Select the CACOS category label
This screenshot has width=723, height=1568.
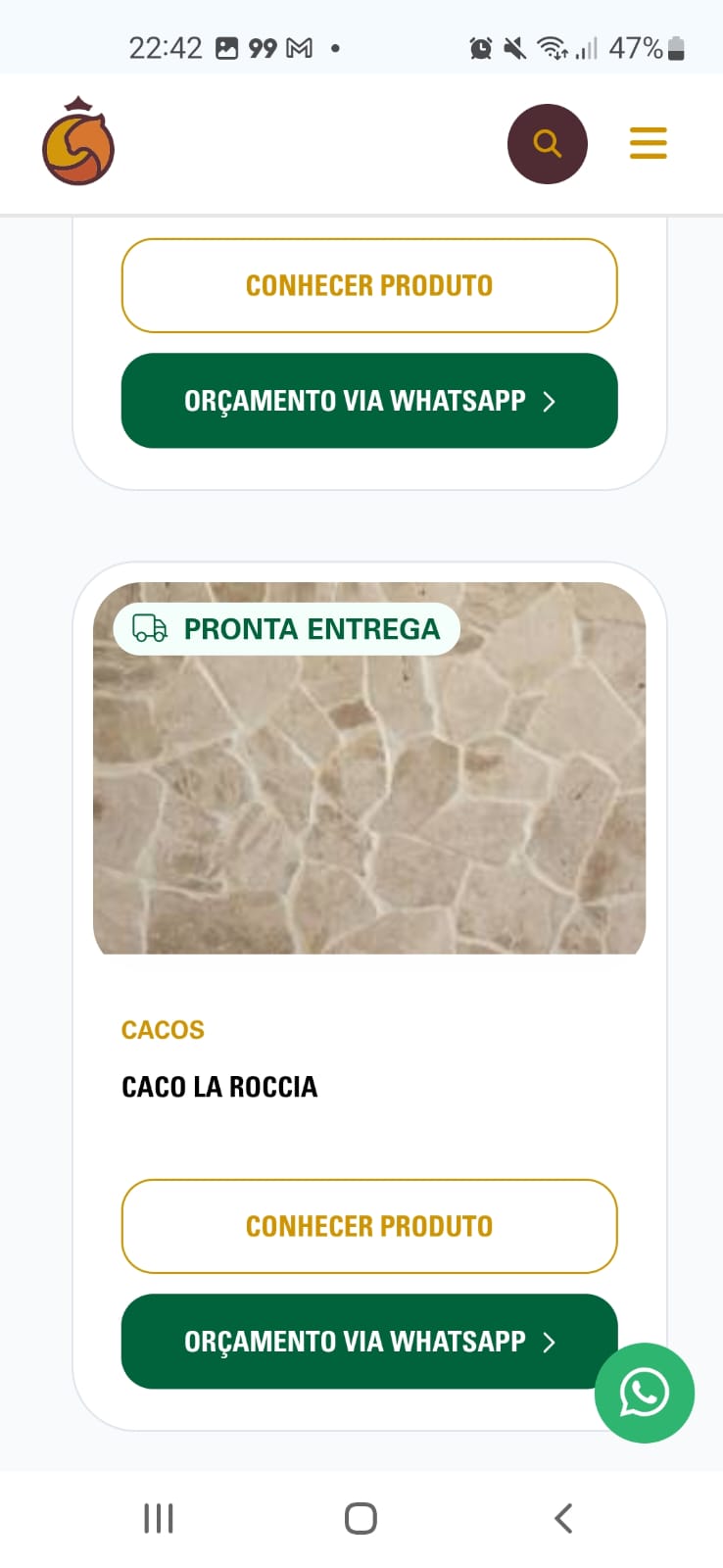coord(163,1030)
